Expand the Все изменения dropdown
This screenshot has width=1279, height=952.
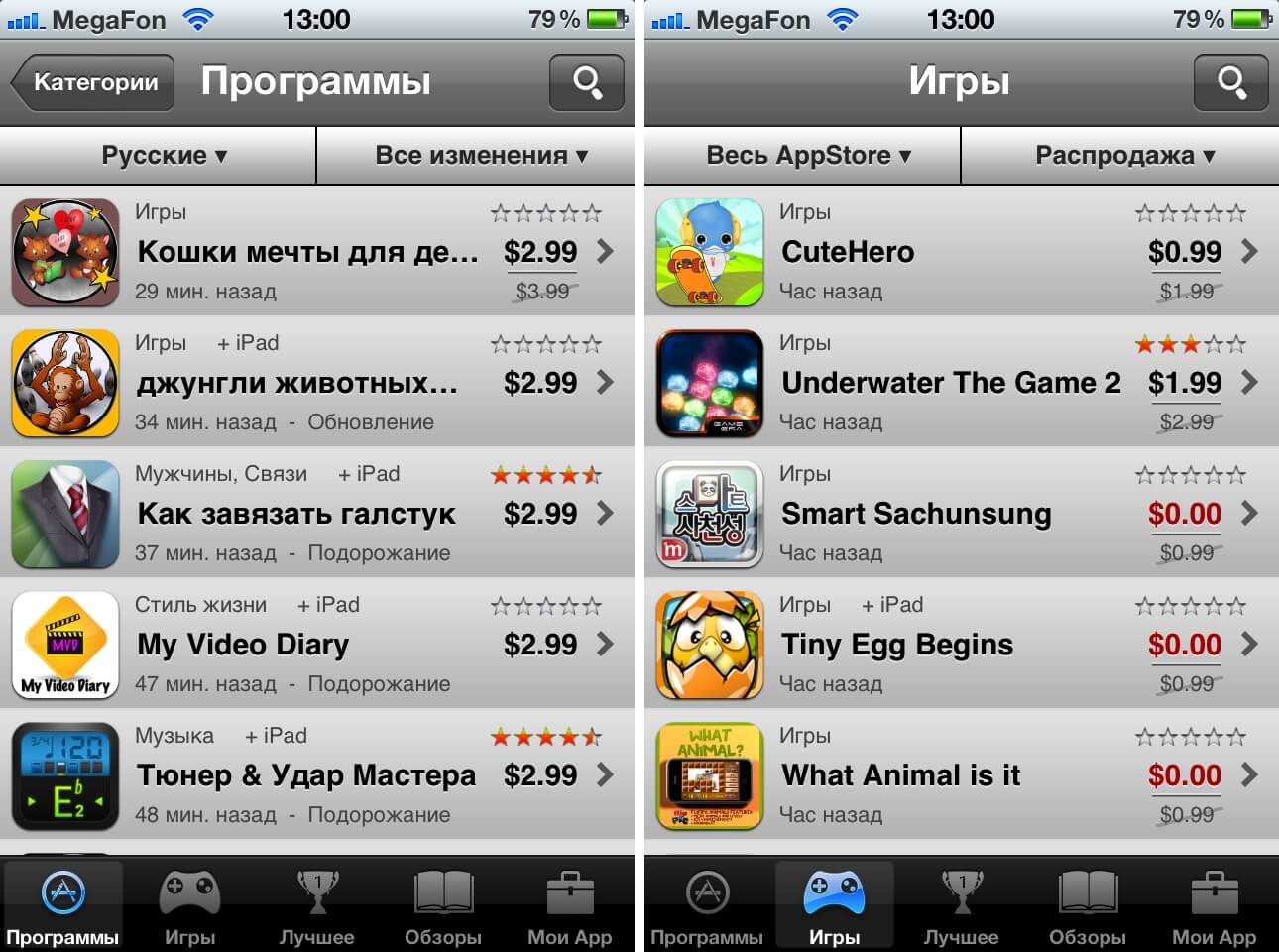[x=481, y=156]
